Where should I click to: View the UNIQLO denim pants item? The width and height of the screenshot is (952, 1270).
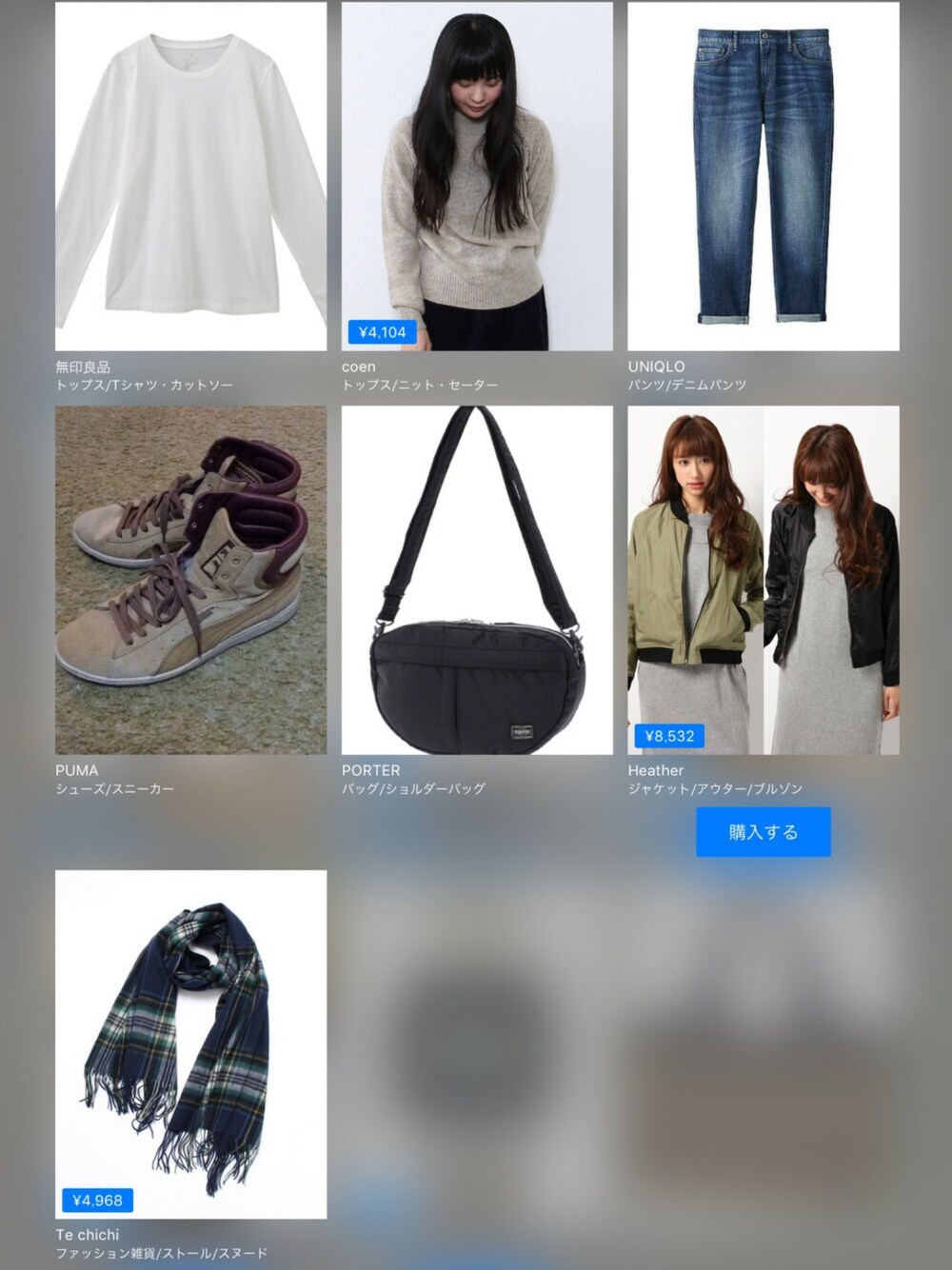click(x=763, y=176)
